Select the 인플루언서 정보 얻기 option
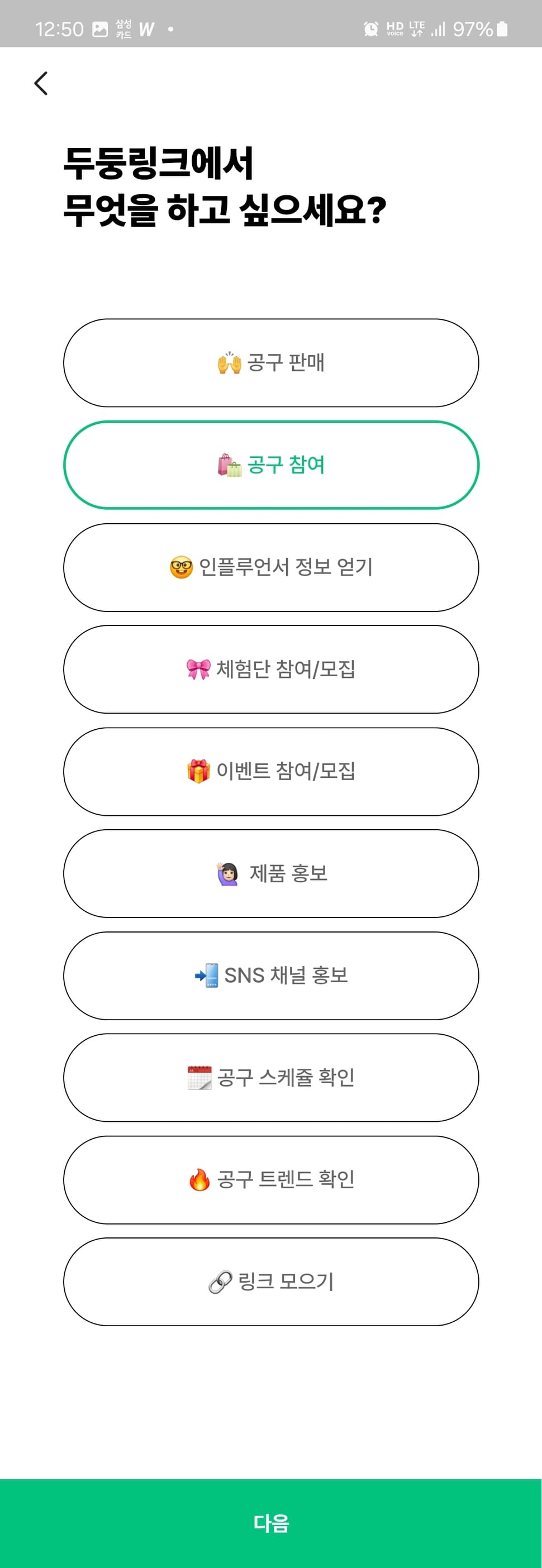Viewport: 542px width, 1568px height. [x=271, y=567]
